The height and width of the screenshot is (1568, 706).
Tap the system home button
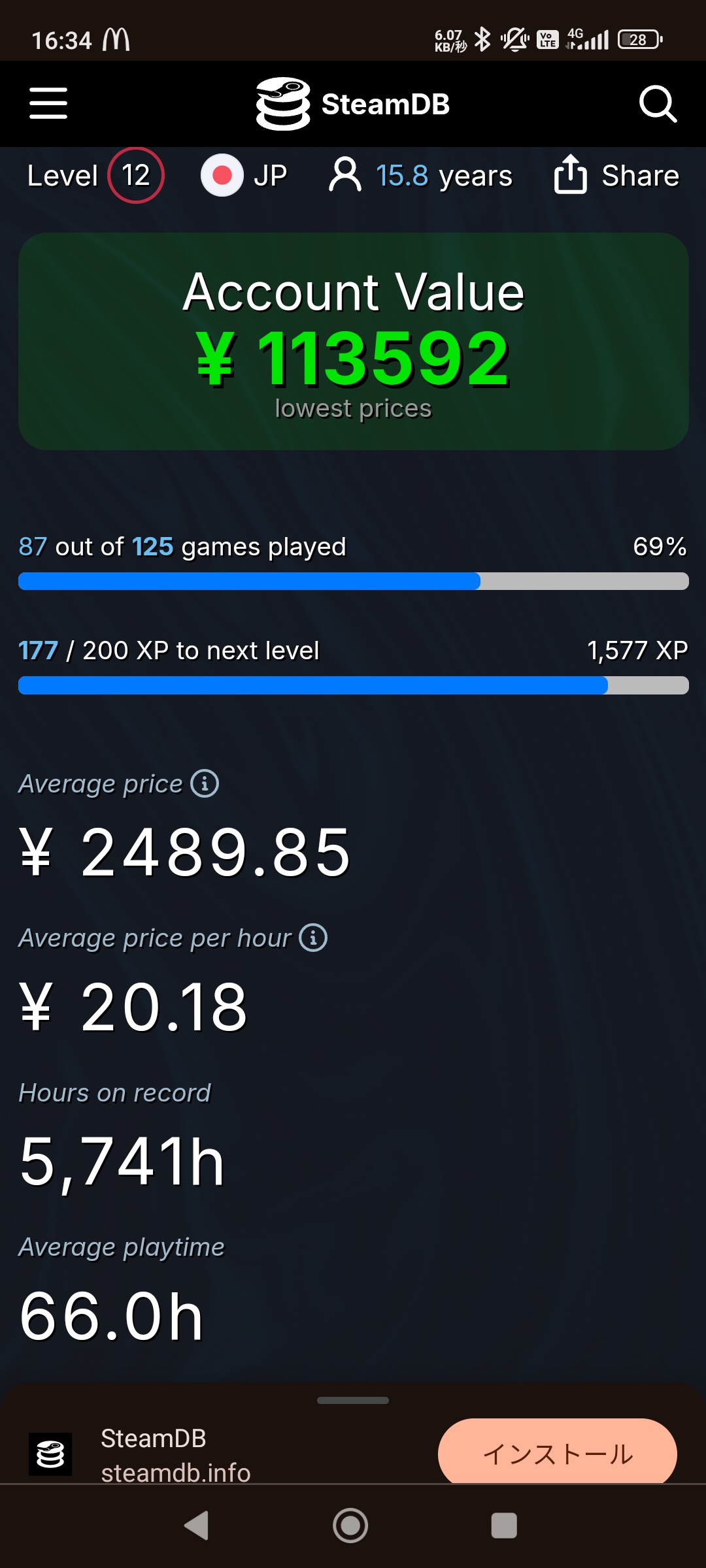pyautogui.click(x=350, y=1526)
